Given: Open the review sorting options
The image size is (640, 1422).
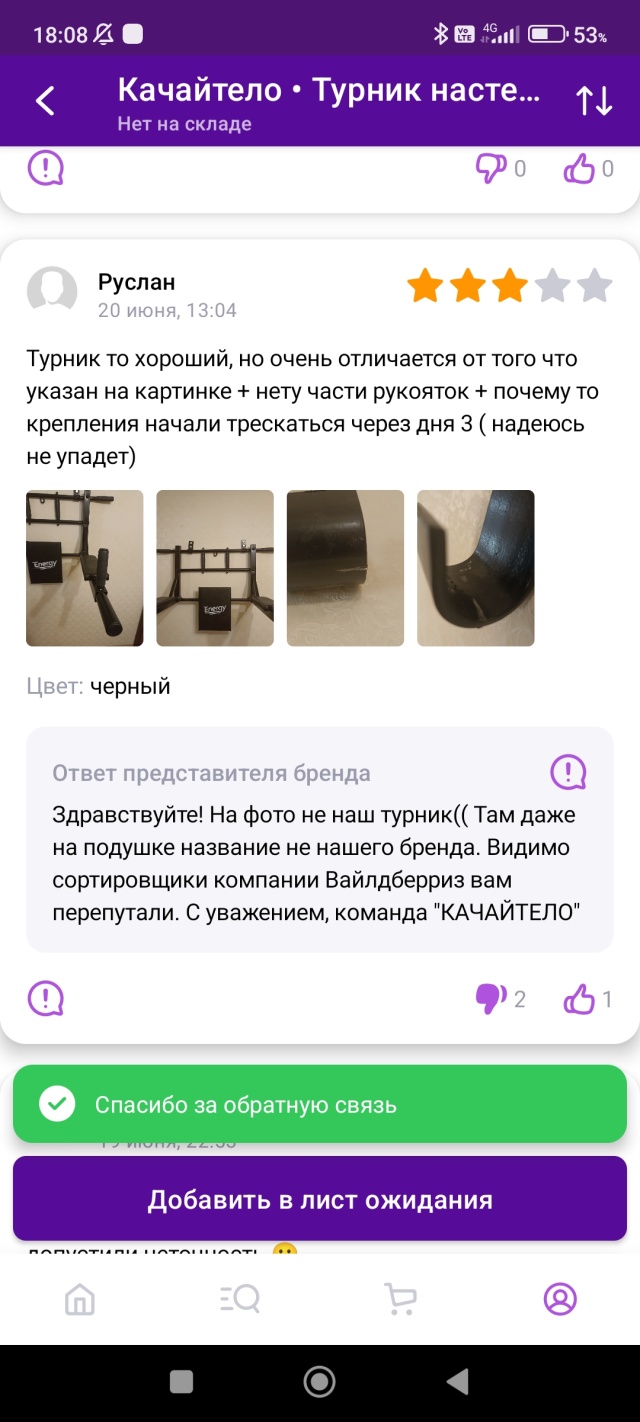Looking at the screenshot, I should pyautogui.click(x=594, y=101).
